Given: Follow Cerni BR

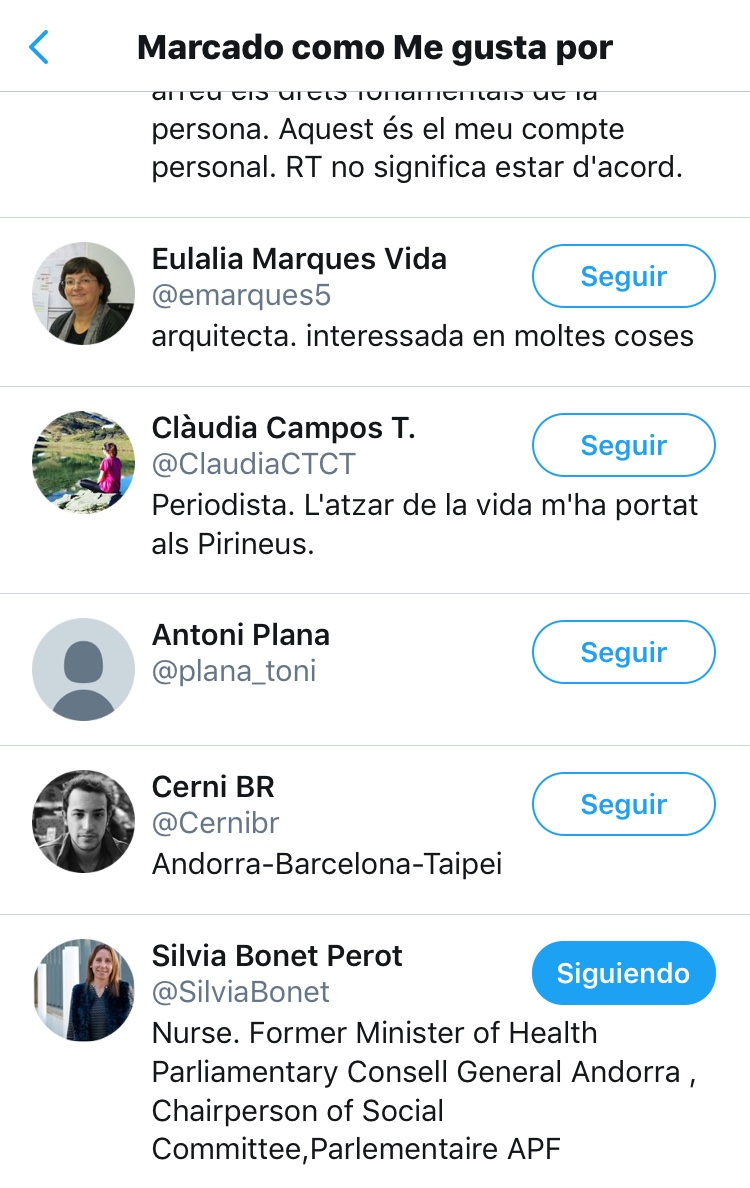Looking at the screenshot, I should click(x=623, y=804).
